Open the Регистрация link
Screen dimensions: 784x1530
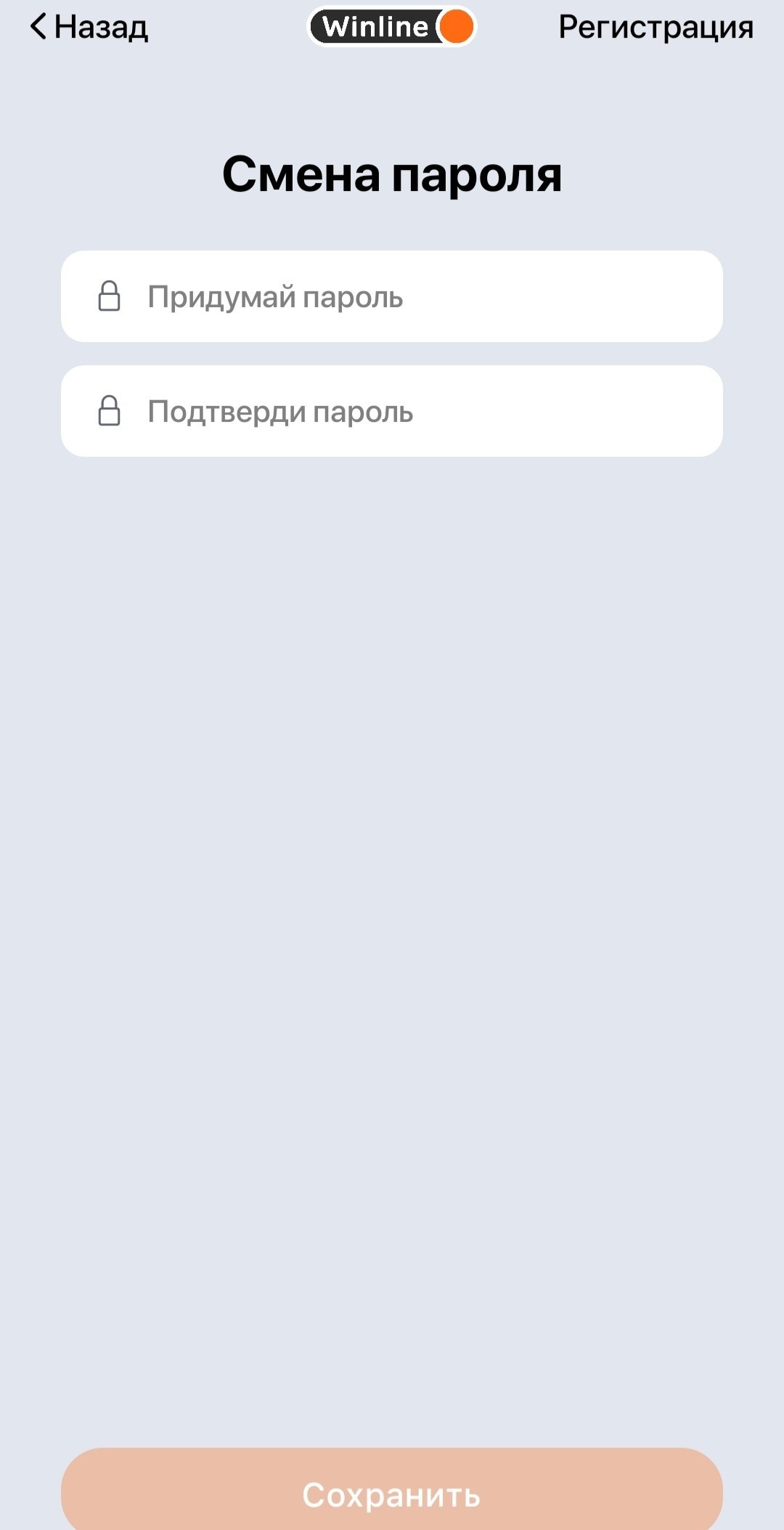pyautogui.click(x=656, y=28)
